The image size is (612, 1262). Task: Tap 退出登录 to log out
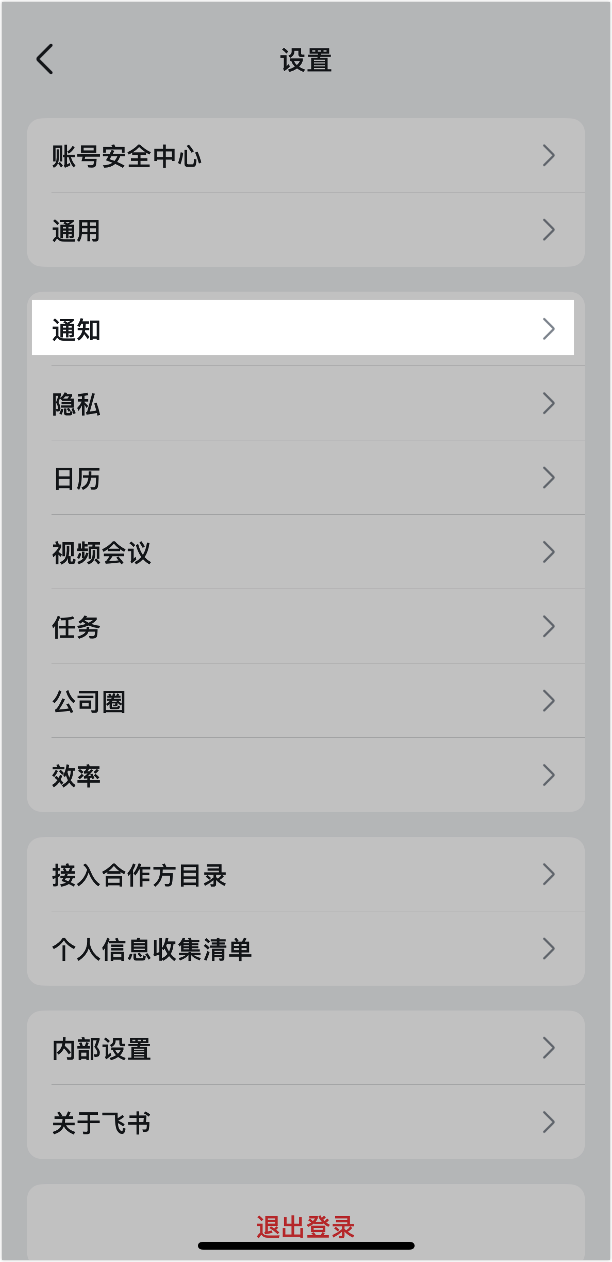[306, 1227]
